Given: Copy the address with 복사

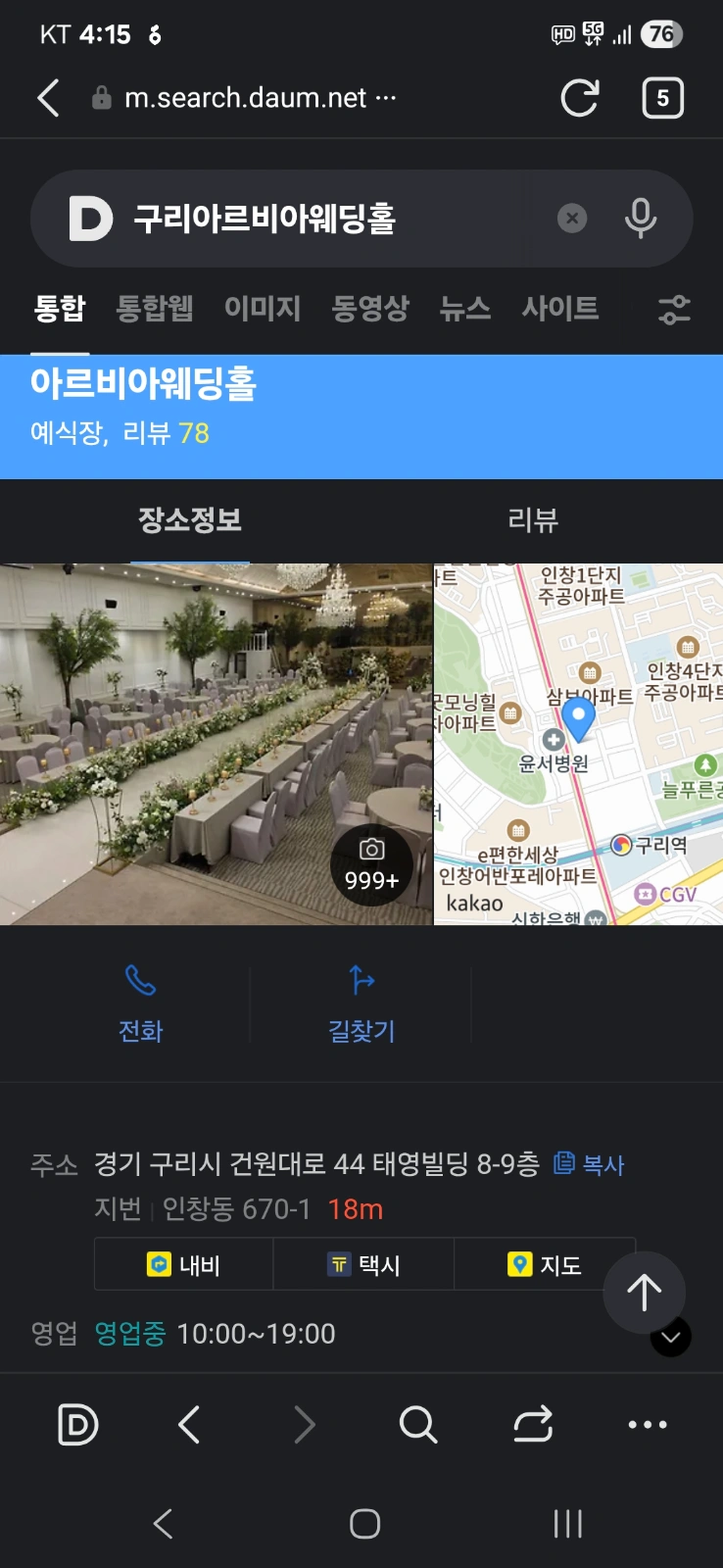Looking at the screenshot, I should (x=589, y=1164).
